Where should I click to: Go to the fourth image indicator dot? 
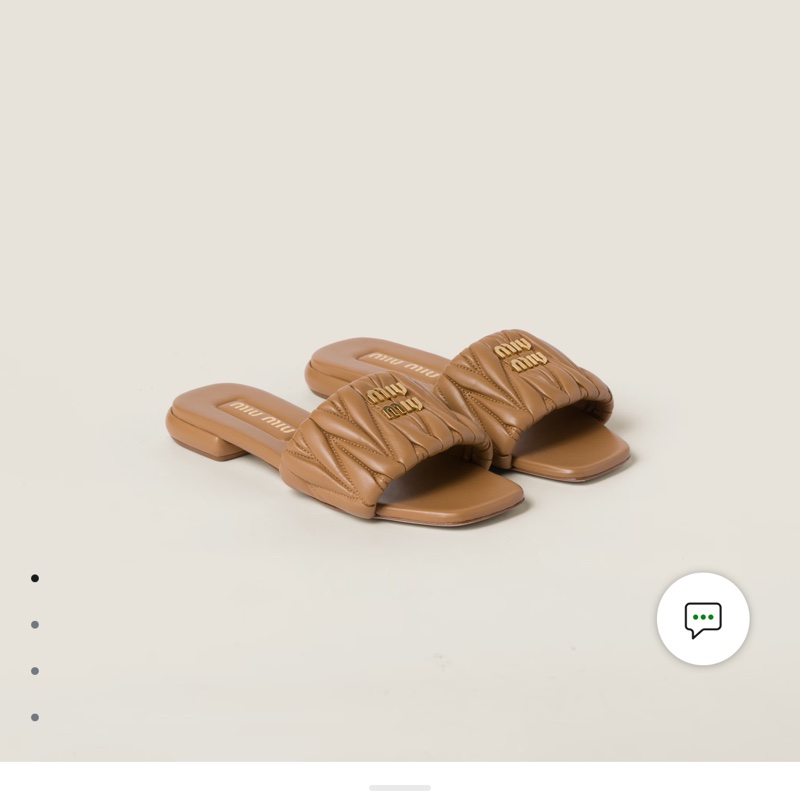pos(35,717)
